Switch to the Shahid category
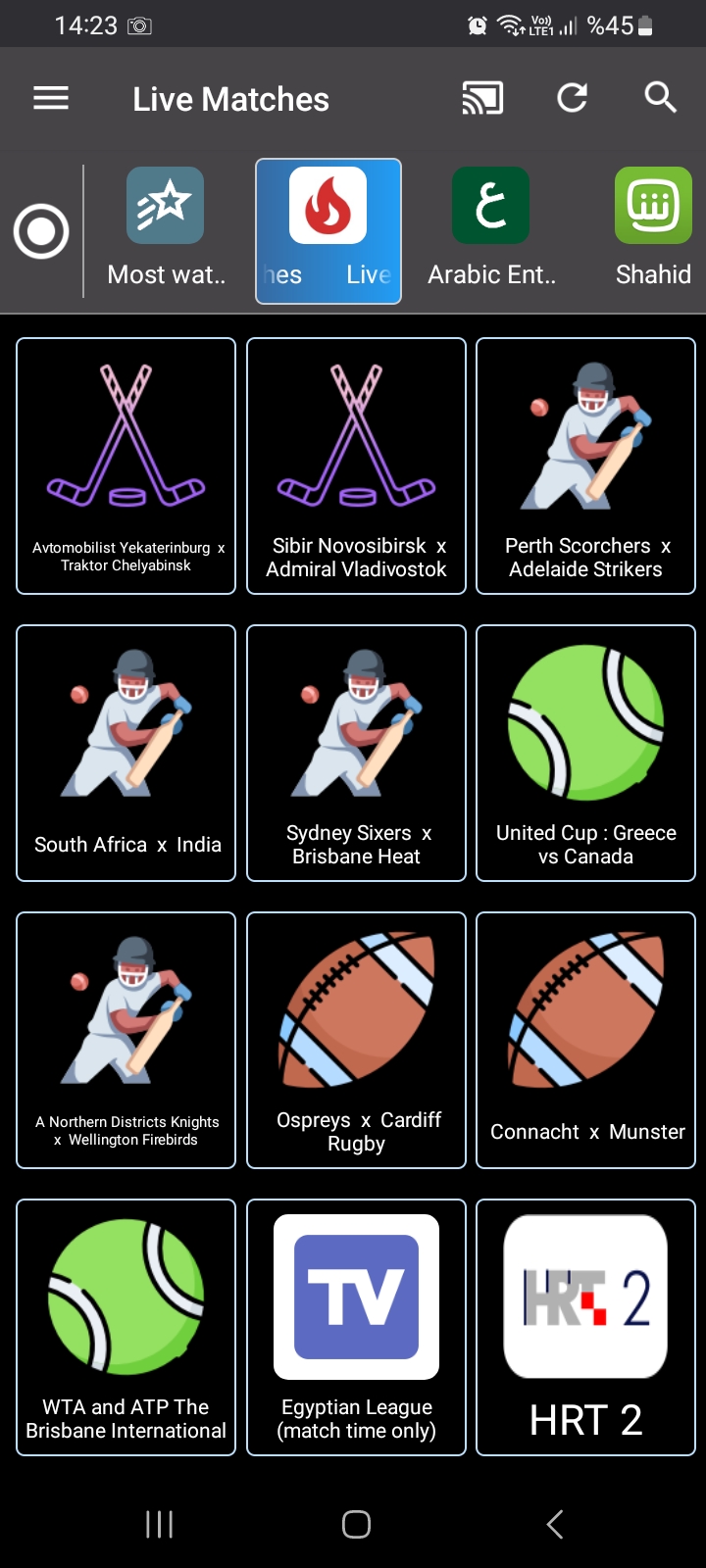Screen dimensions: 706x1568 [653, 231]
